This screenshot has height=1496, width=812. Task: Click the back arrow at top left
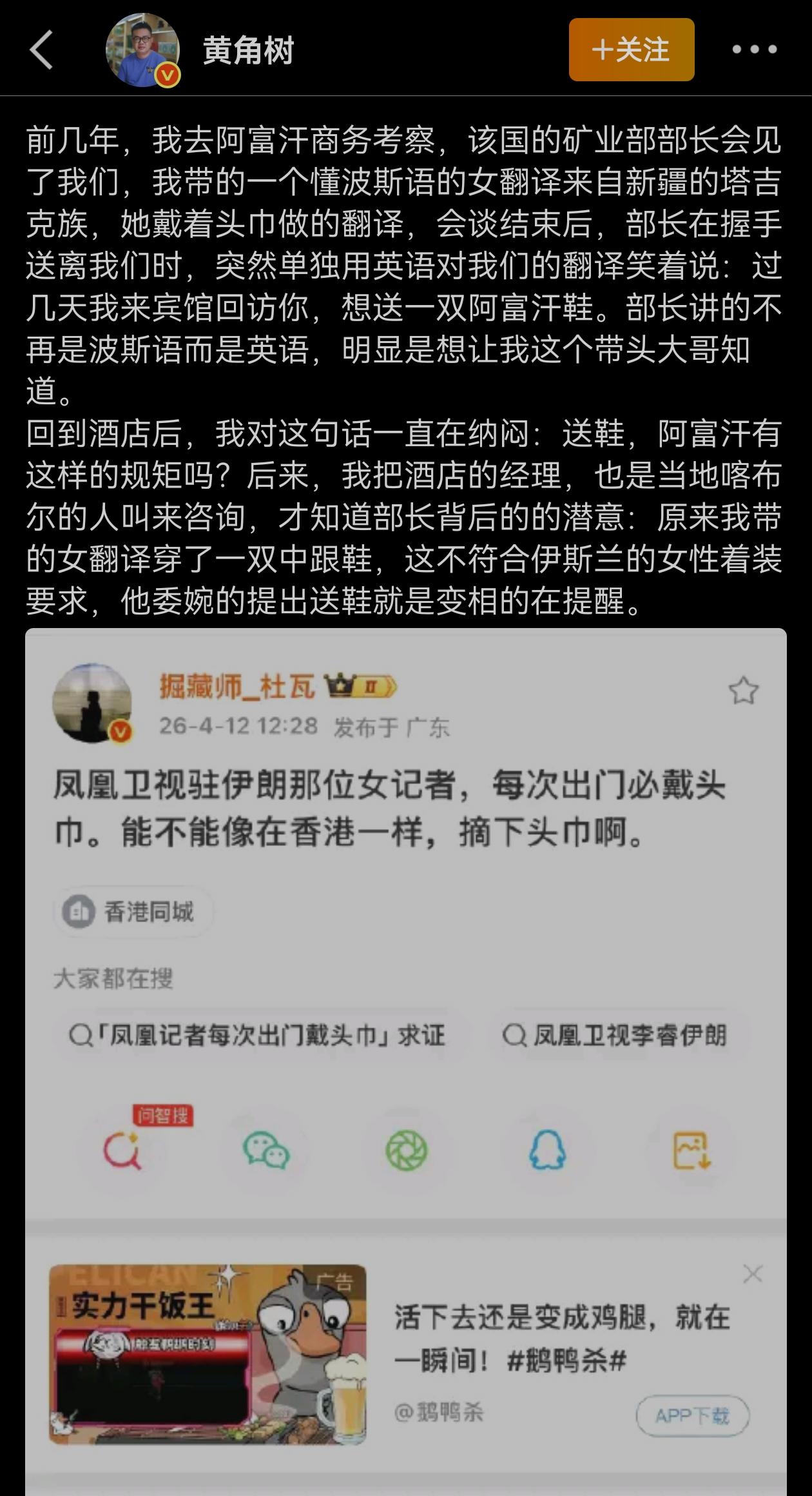[x=41, y=48]
